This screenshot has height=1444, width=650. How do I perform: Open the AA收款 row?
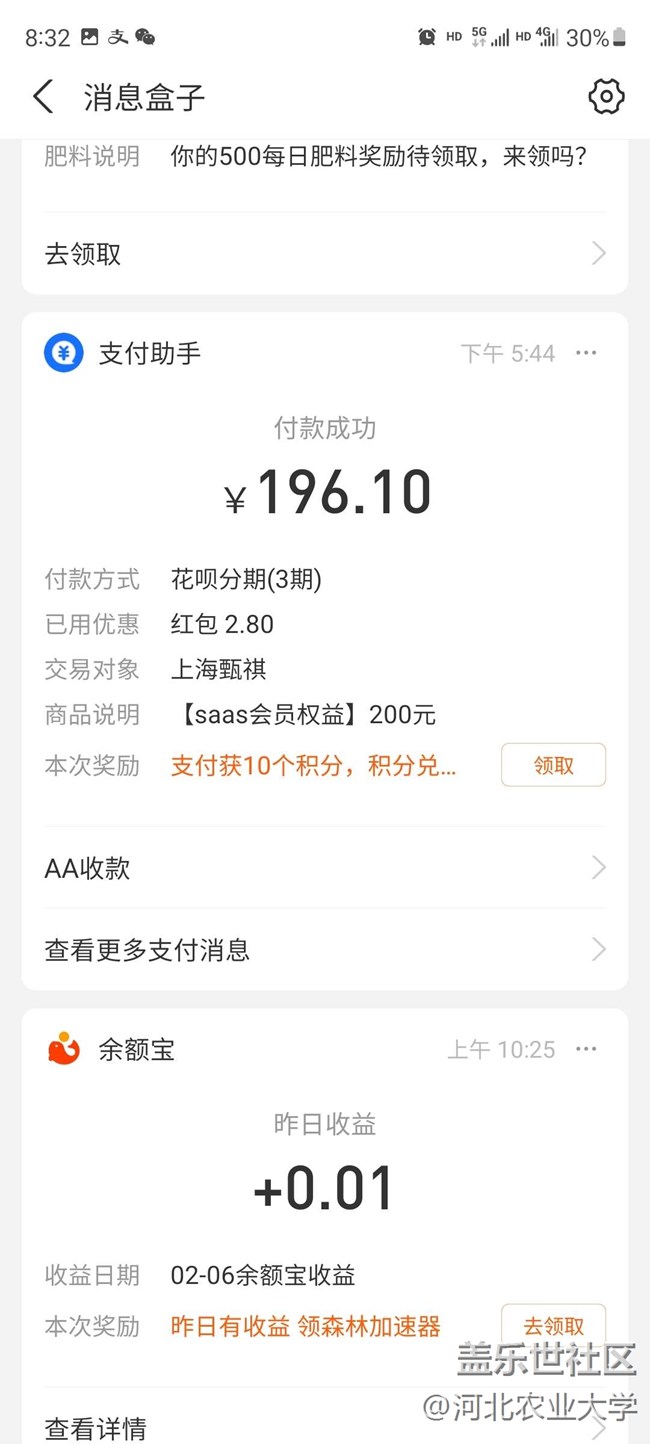tap(324, 868)
